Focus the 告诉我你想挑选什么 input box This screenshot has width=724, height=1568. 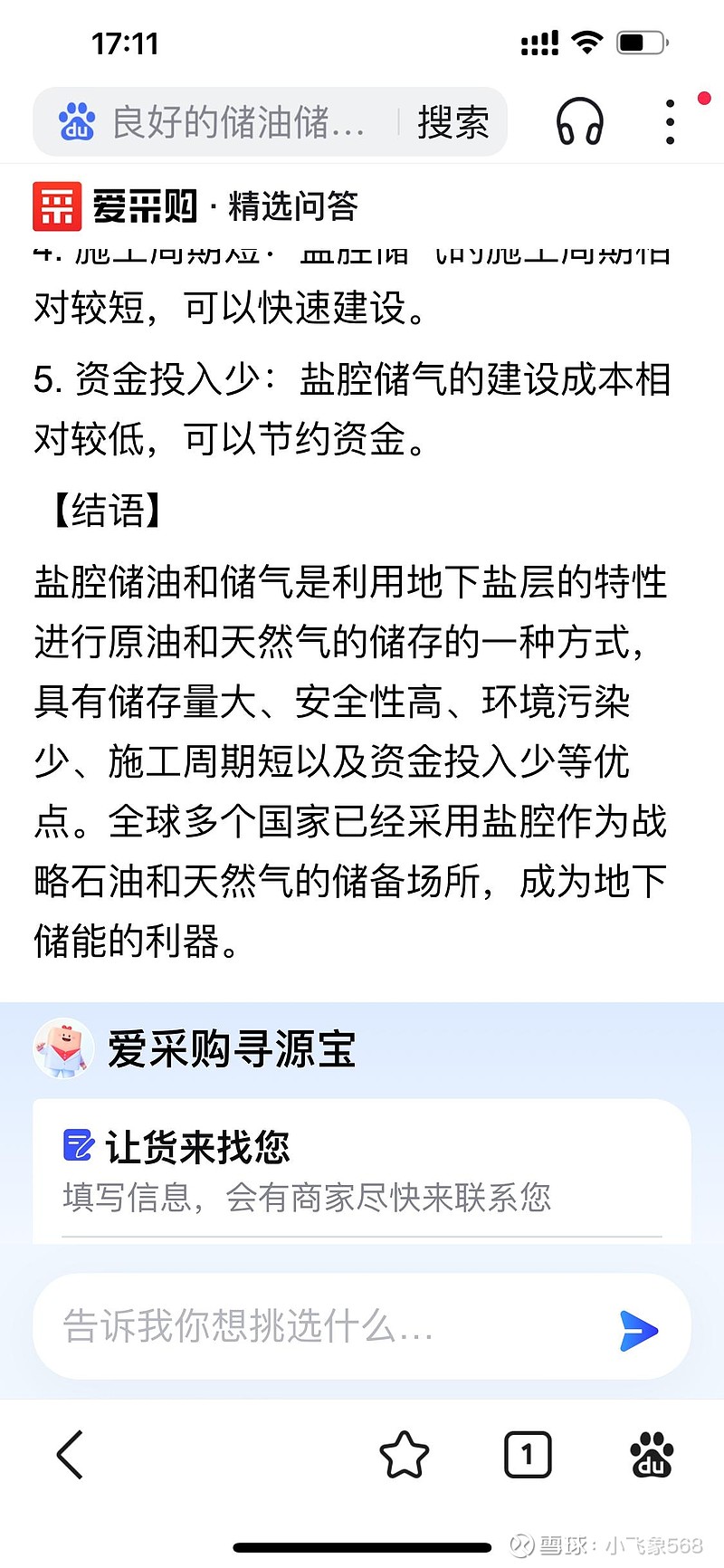(326, 1327)
